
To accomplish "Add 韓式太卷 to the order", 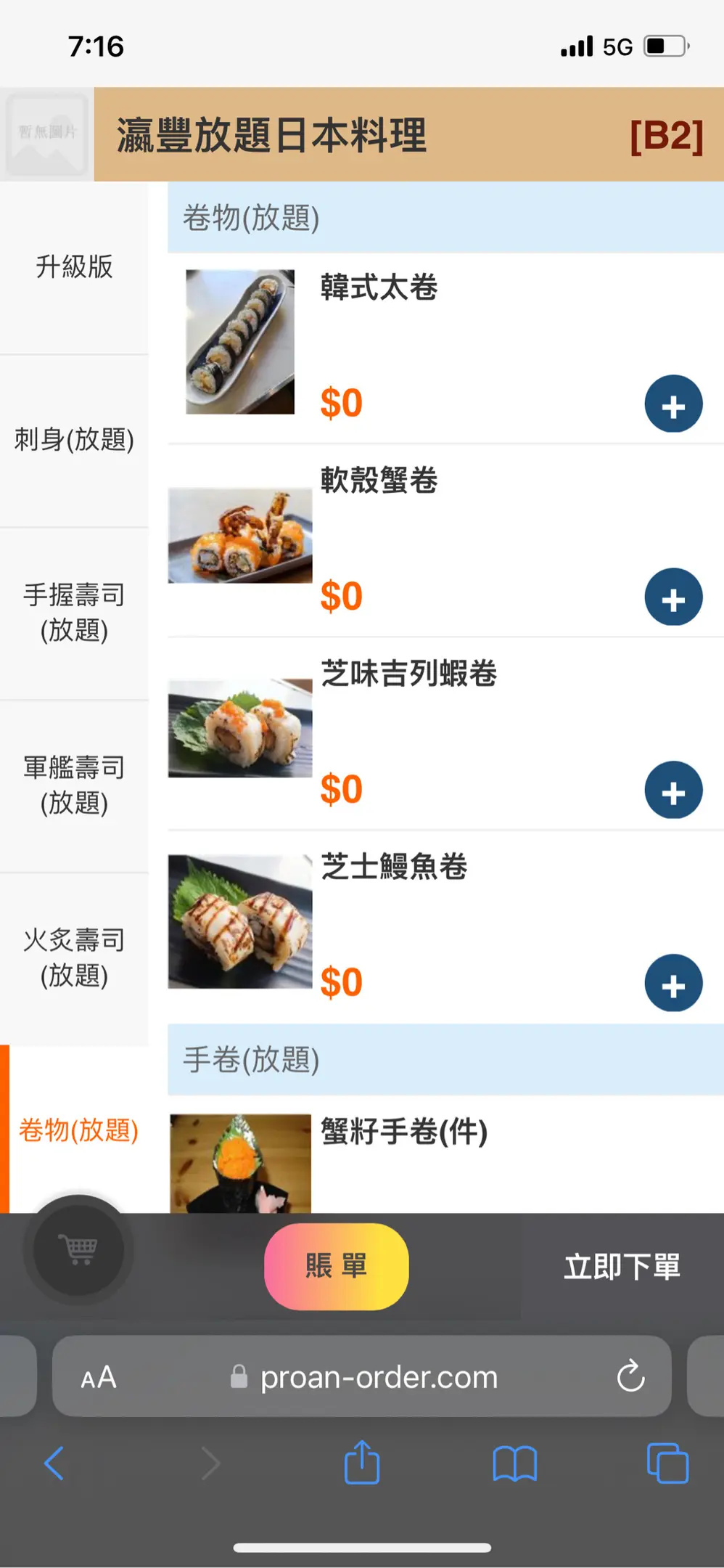I will point(672,404).
